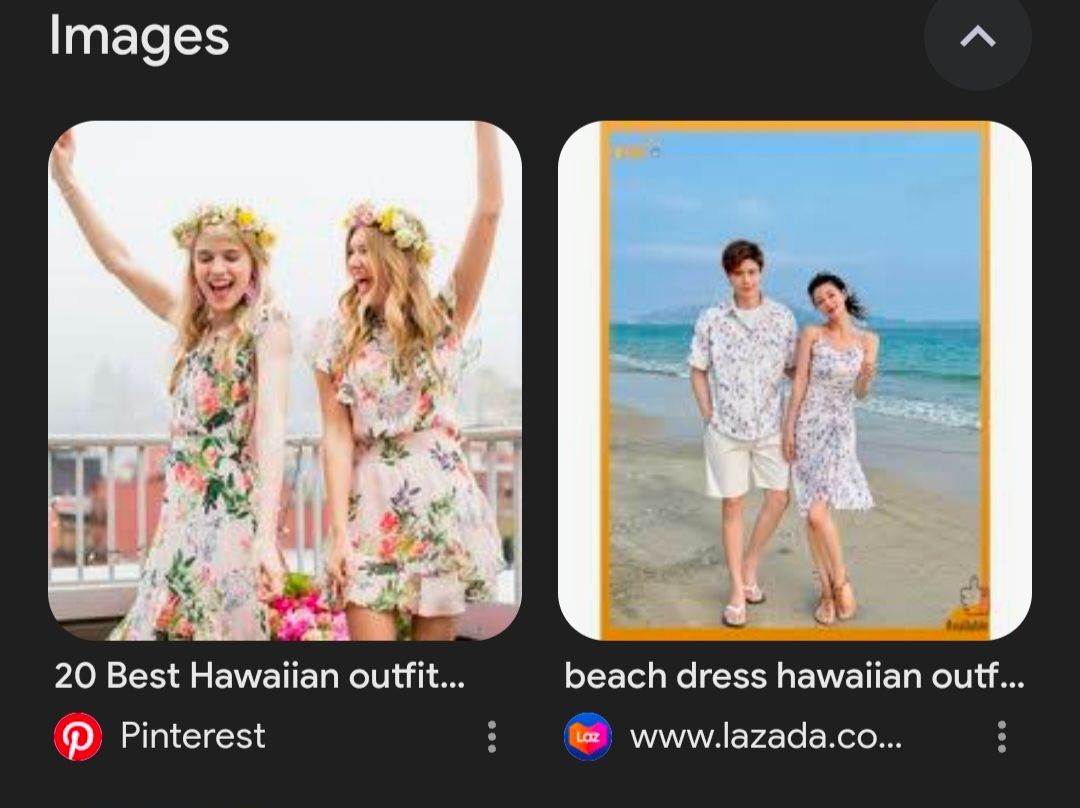Open the '20 Best Hawaiian outfit' link
The height and width of the screenshot is (808, 1080).
[259, 677]
